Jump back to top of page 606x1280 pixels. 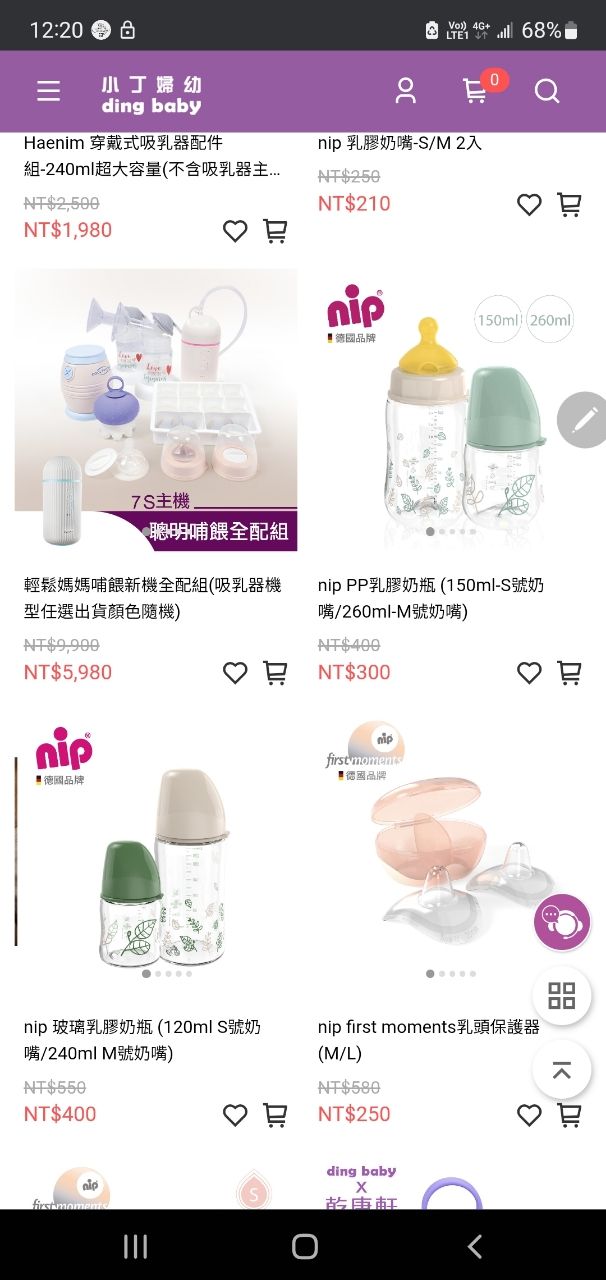[x=561, y=1070]
